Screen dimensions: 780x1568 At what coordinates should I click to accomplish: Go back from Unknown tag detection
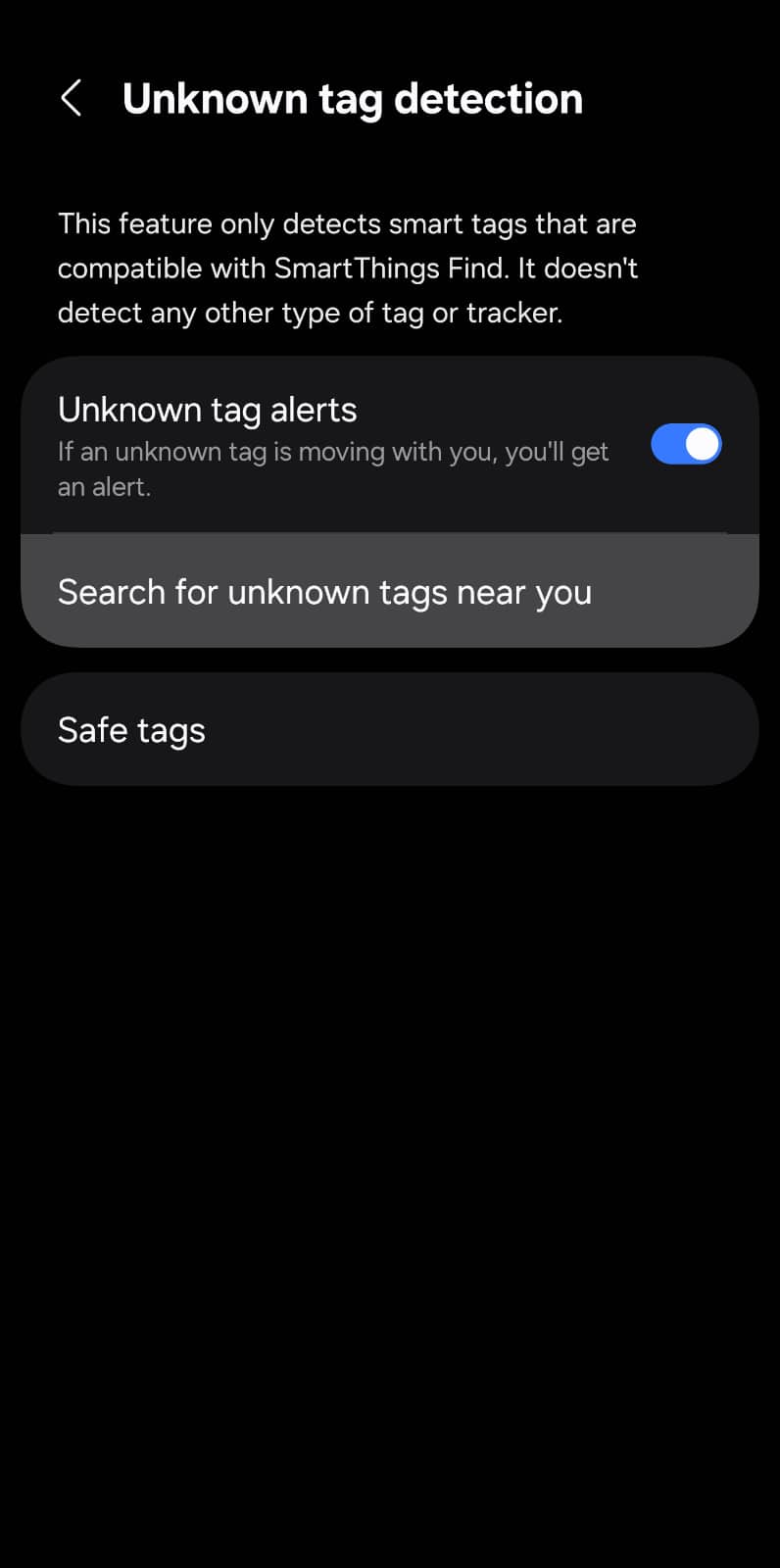point(72,99)
